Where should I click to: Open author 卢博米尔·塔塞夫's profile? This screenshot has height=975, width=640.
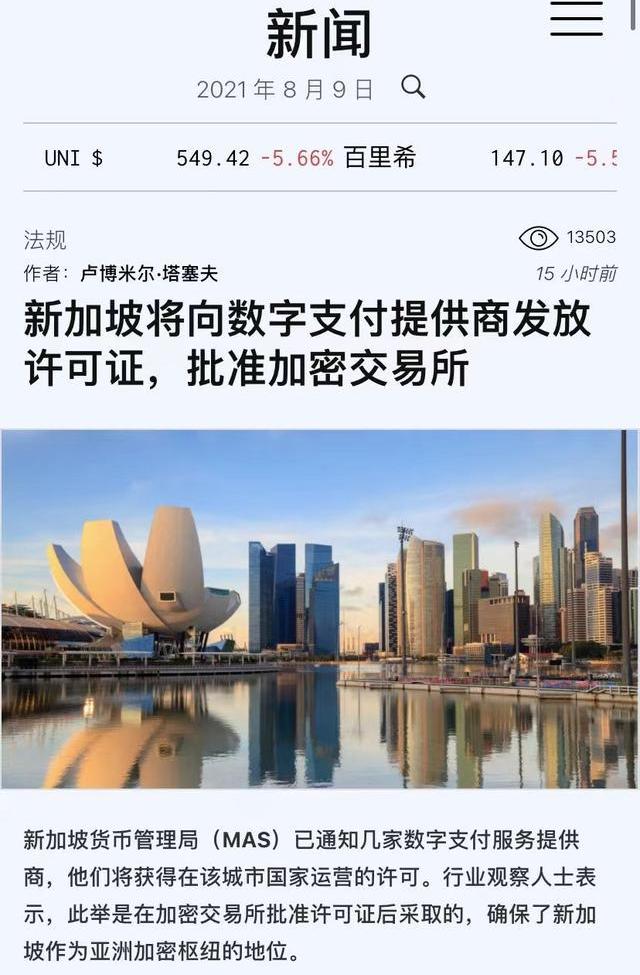coord(148,273)
